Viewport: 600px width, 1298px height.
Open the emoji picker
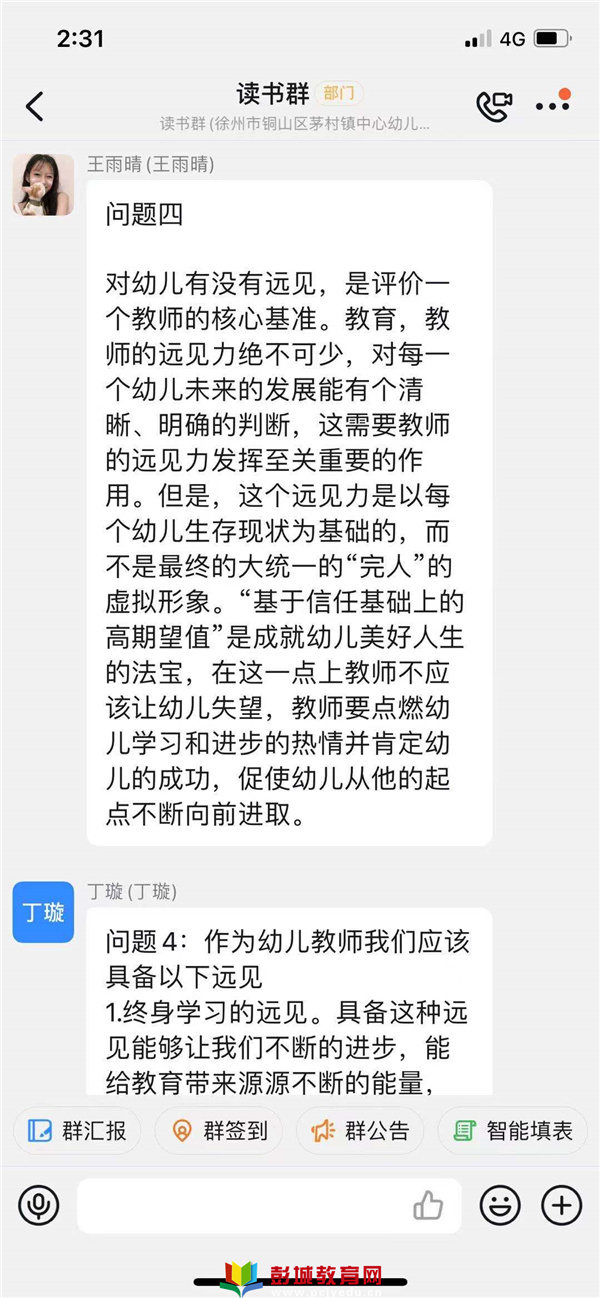pos(499,1205)
